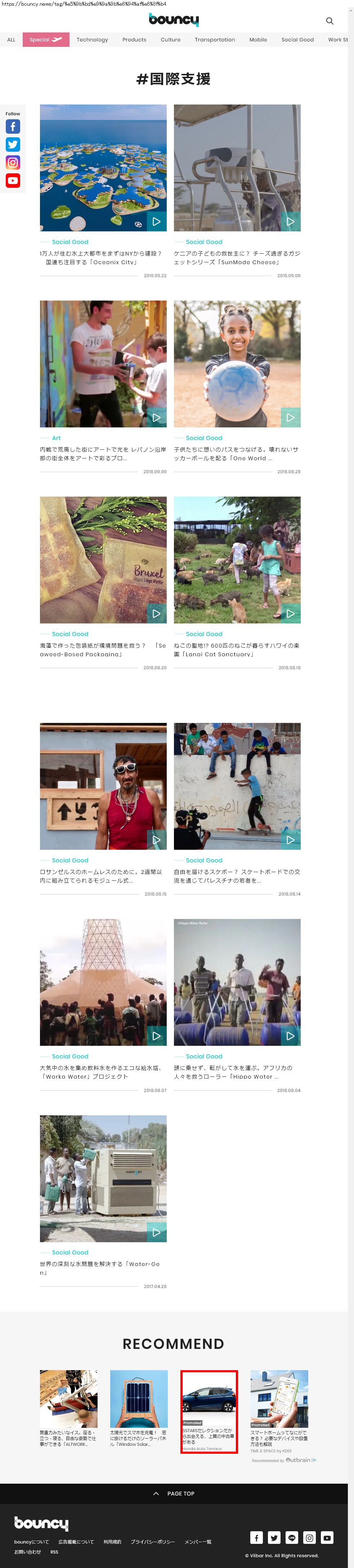Open the YouTube follow sidebar icon

point(13,181)
